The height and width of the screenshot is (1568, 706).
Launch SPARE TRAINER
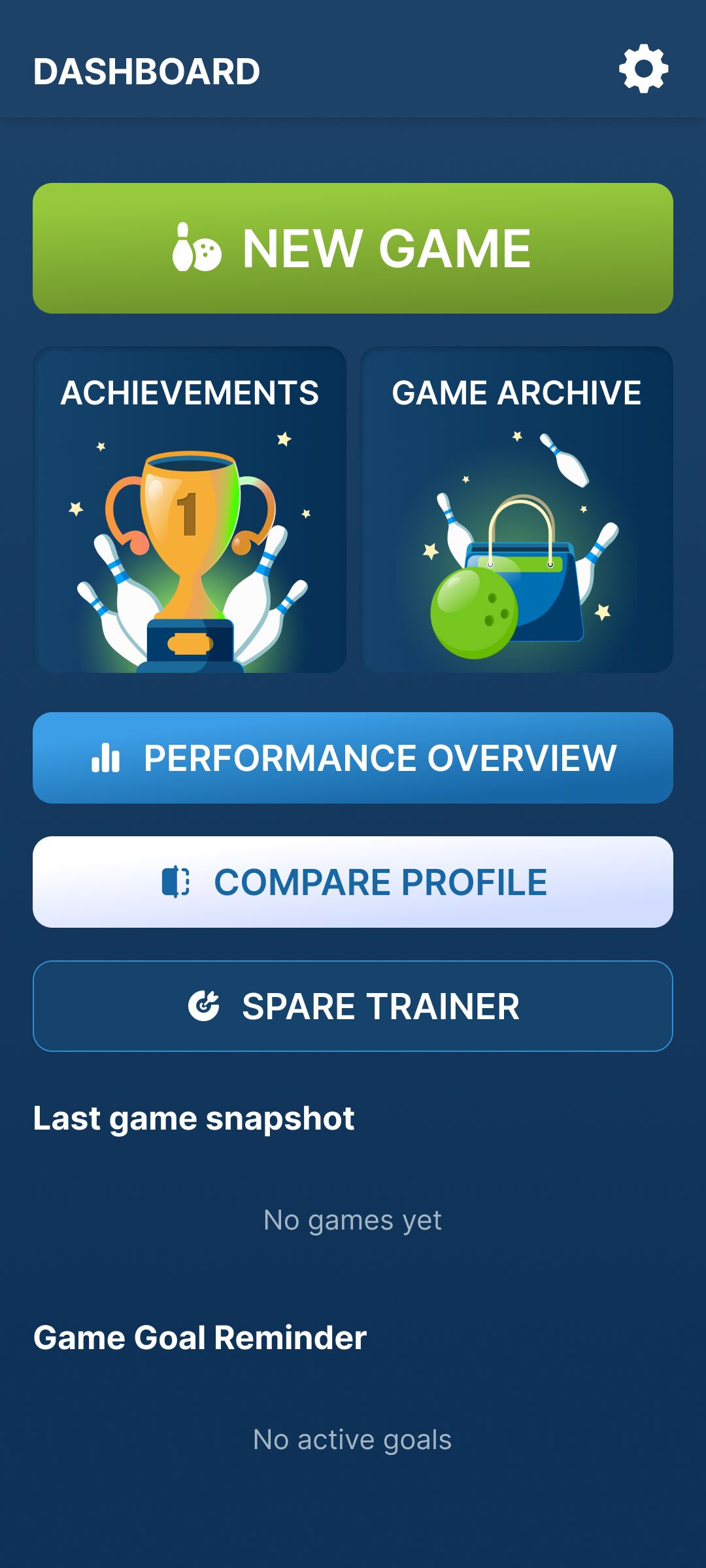(353, 1006)
